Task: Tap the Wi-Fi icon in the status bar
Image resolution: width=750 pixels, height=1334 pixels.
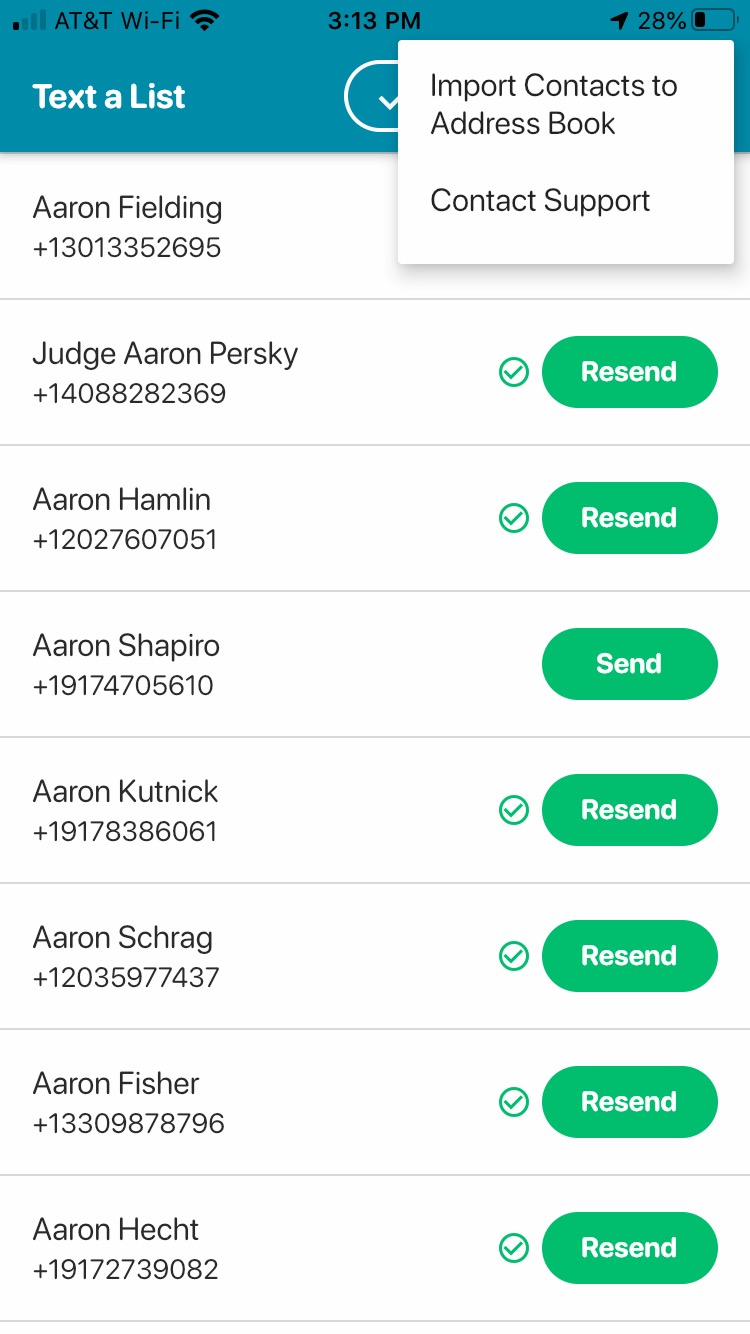Action: point(200,18)
